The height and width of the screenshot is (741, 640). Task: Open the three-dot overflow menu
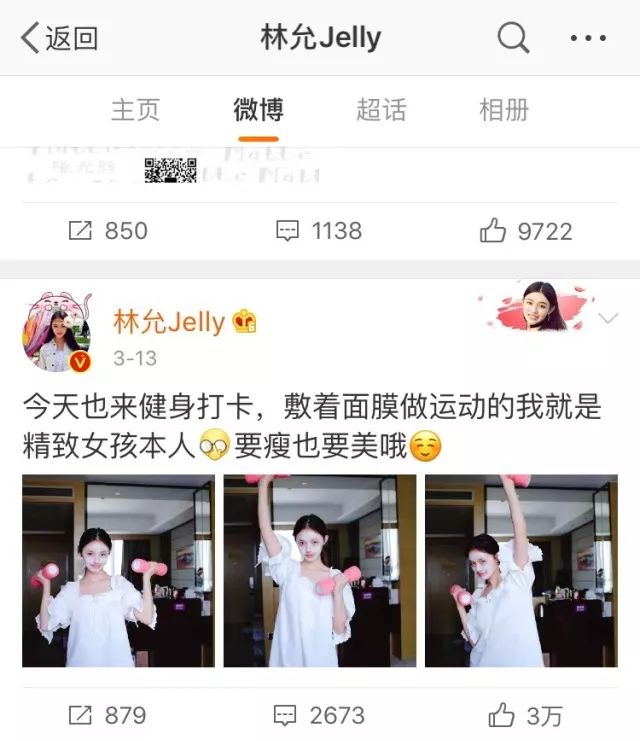[588, 39]
